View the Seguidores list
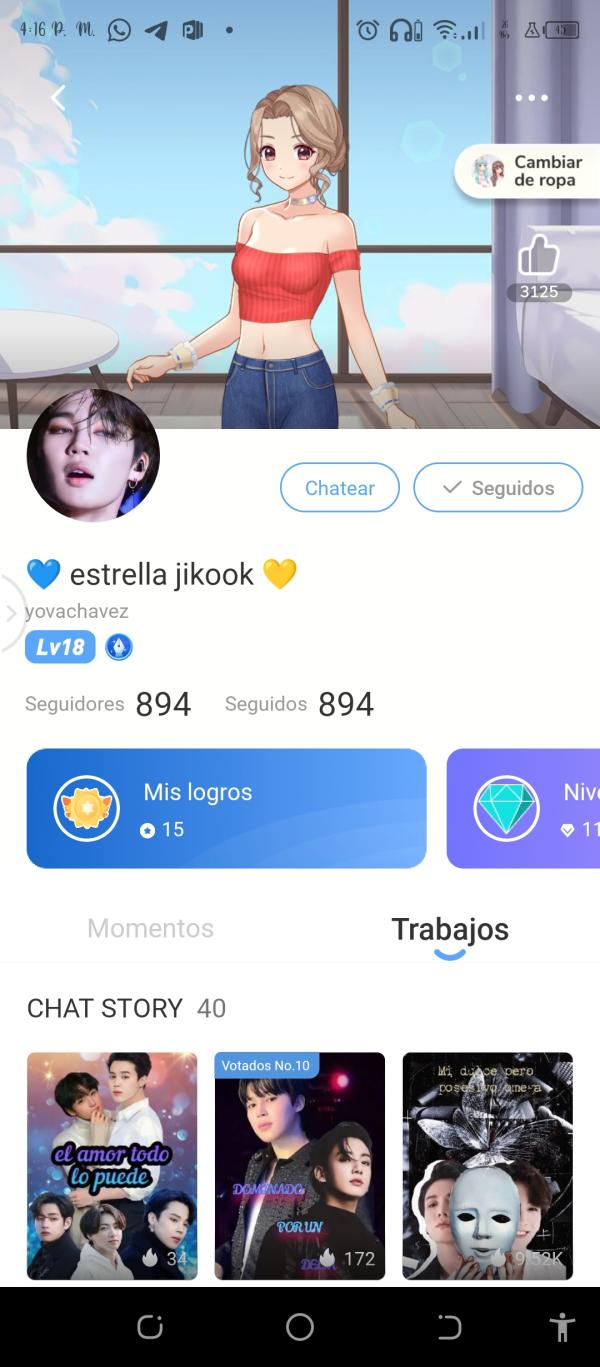This screenshot has height=1367, width=600. coord(107,704)
